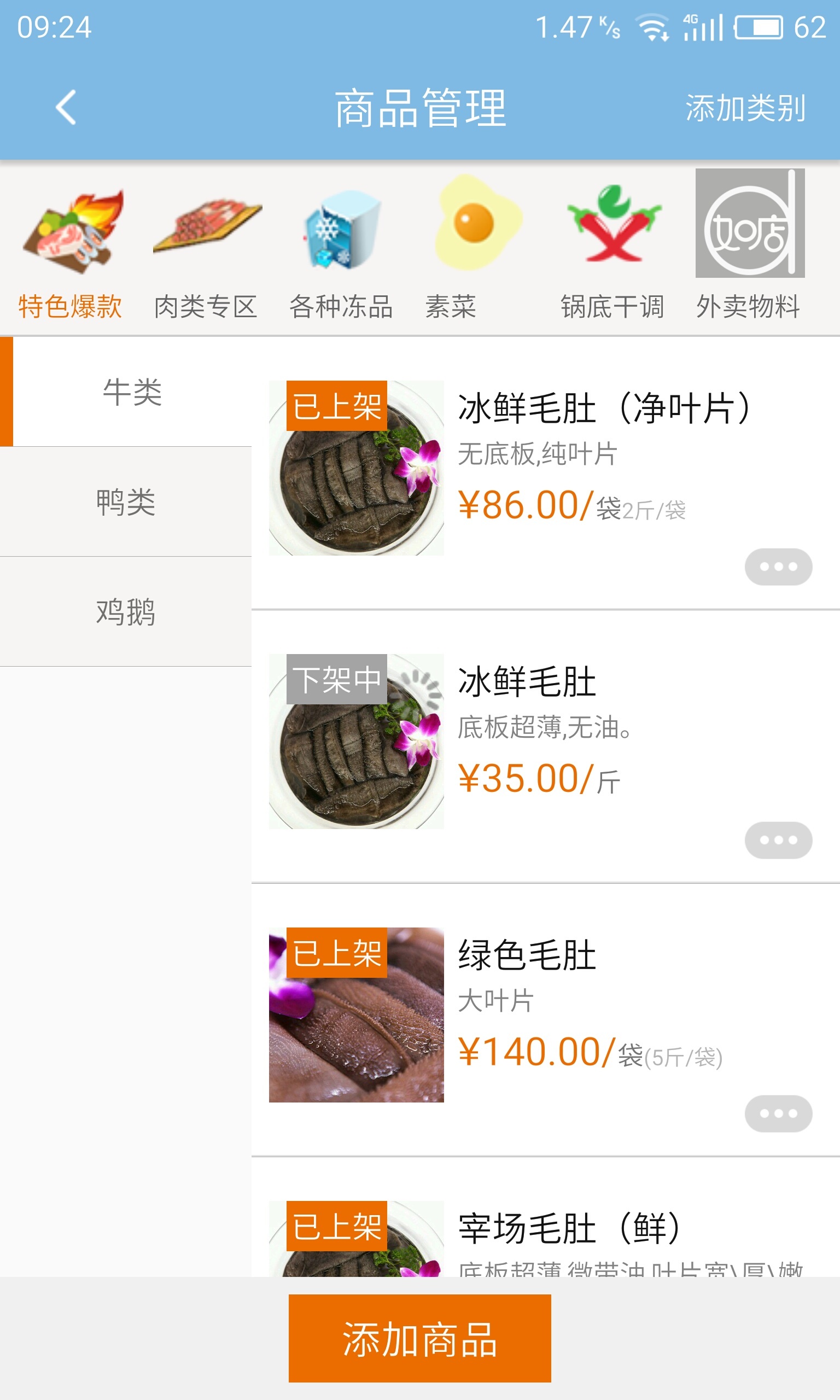Open more options for 冰鲜毛肚（净叶片）
The height and width of the screenshot is (1400, 840).
[x=778, y=566]
